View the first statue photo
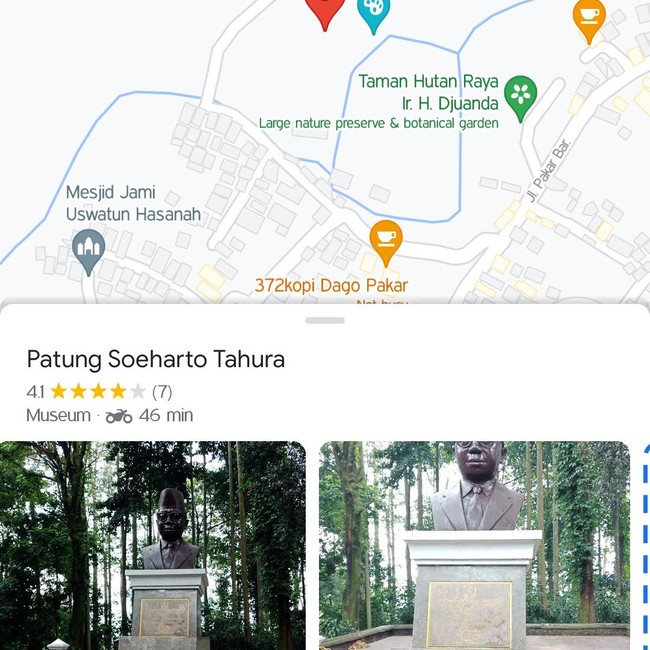Viewport: 650px width, 650px height. click(153, 545)
